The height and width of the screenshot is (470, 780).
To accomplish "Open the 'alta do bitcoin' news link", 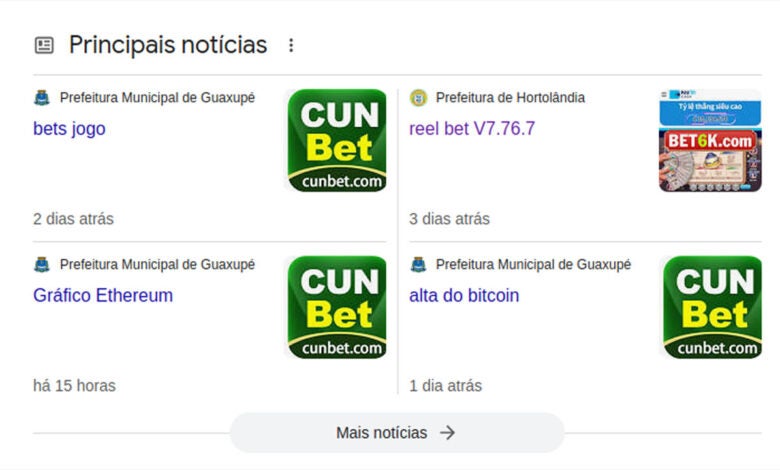I will [x=464, y=296].
